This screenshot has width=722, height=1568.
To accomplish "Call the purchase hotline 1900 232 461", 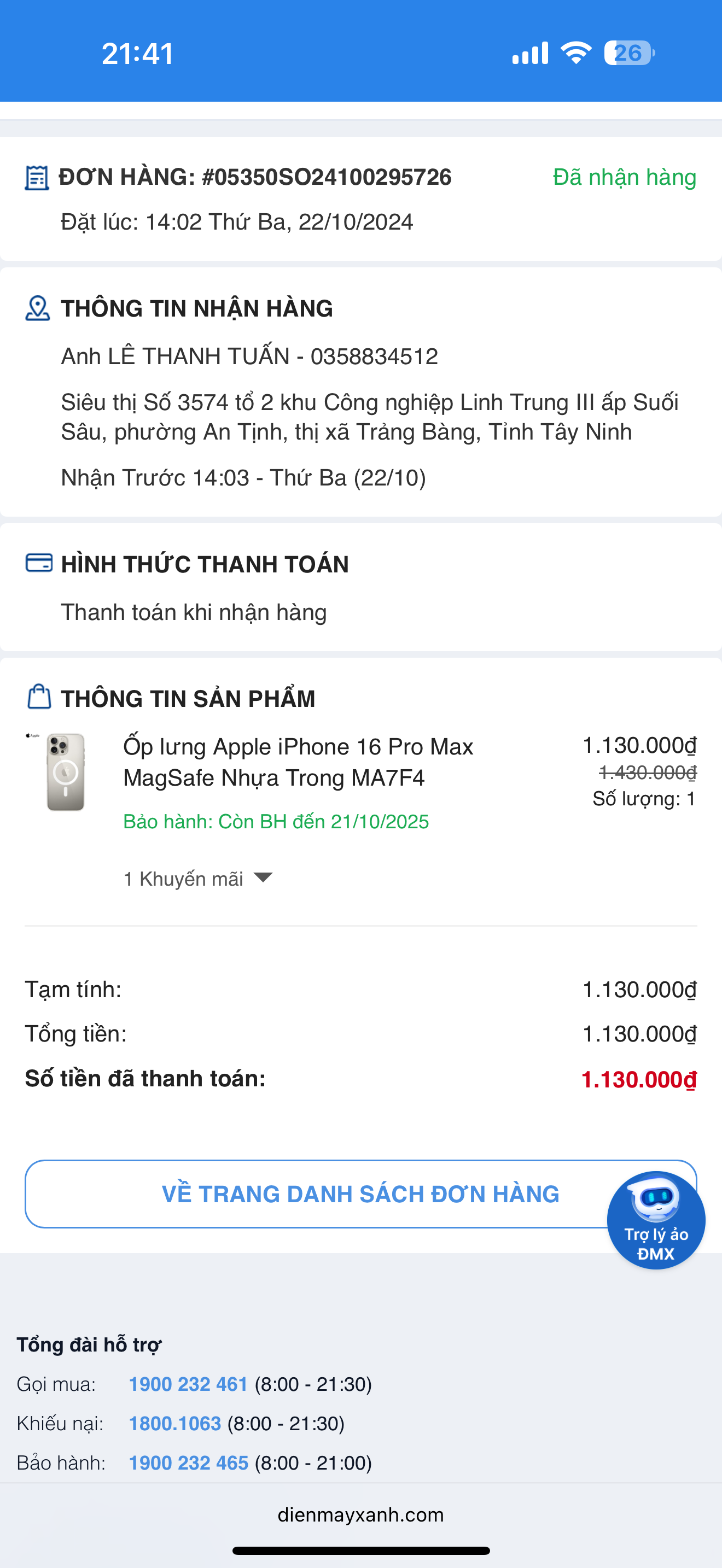I will point(188,1384).
